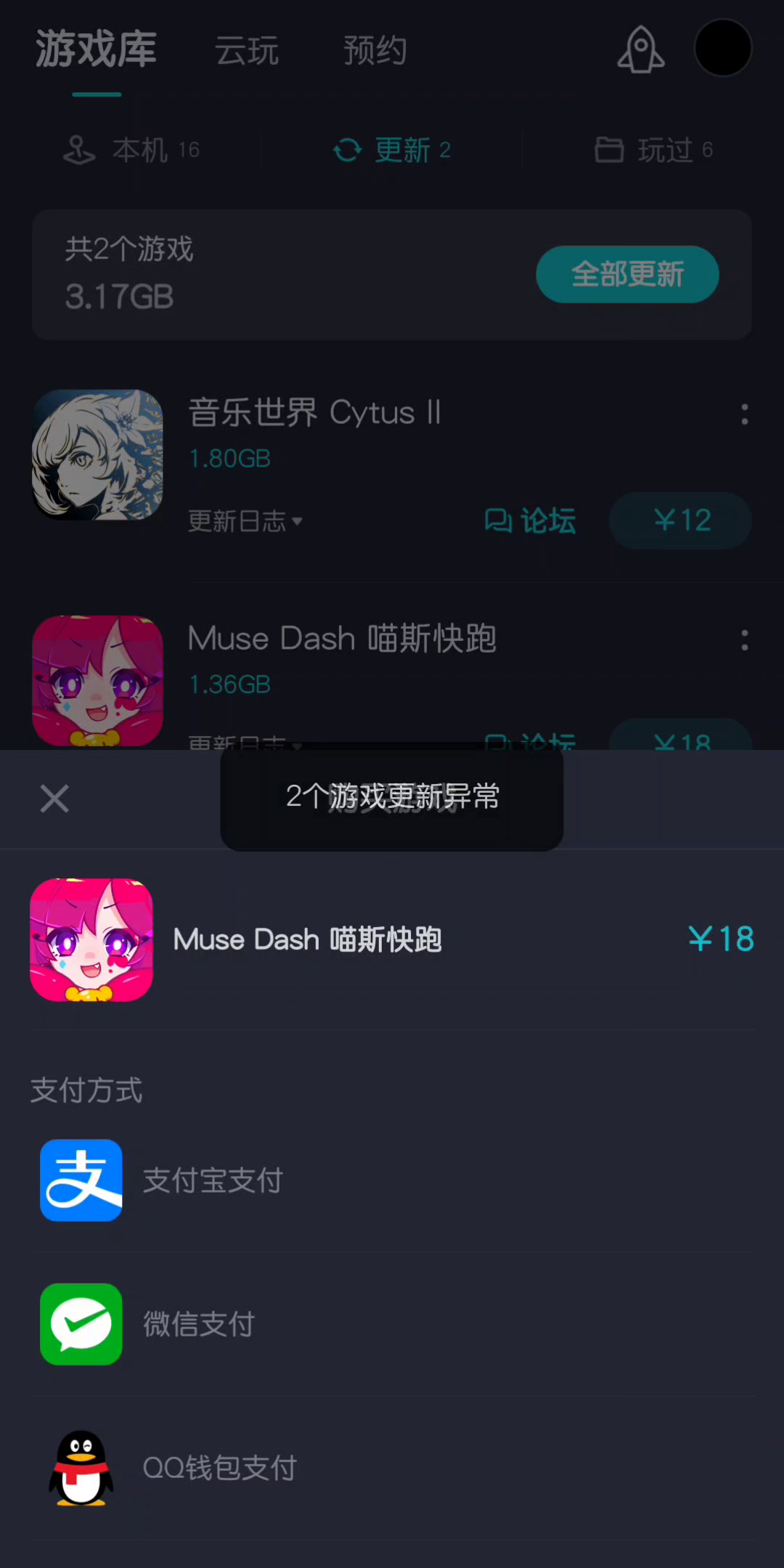This screenshot has height=1568, width=784.
Task: Open the Cytus II game icon
Action: point(98,455)
